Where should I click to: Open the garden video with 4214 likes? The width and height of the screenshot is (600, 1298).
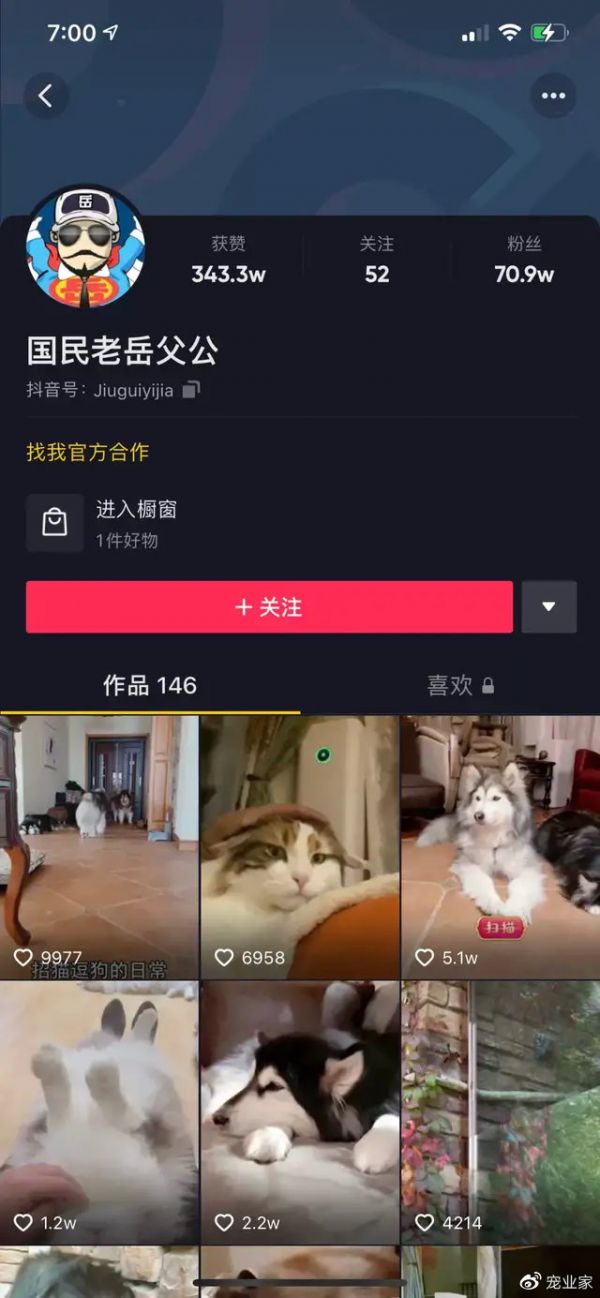[500, 1110]
